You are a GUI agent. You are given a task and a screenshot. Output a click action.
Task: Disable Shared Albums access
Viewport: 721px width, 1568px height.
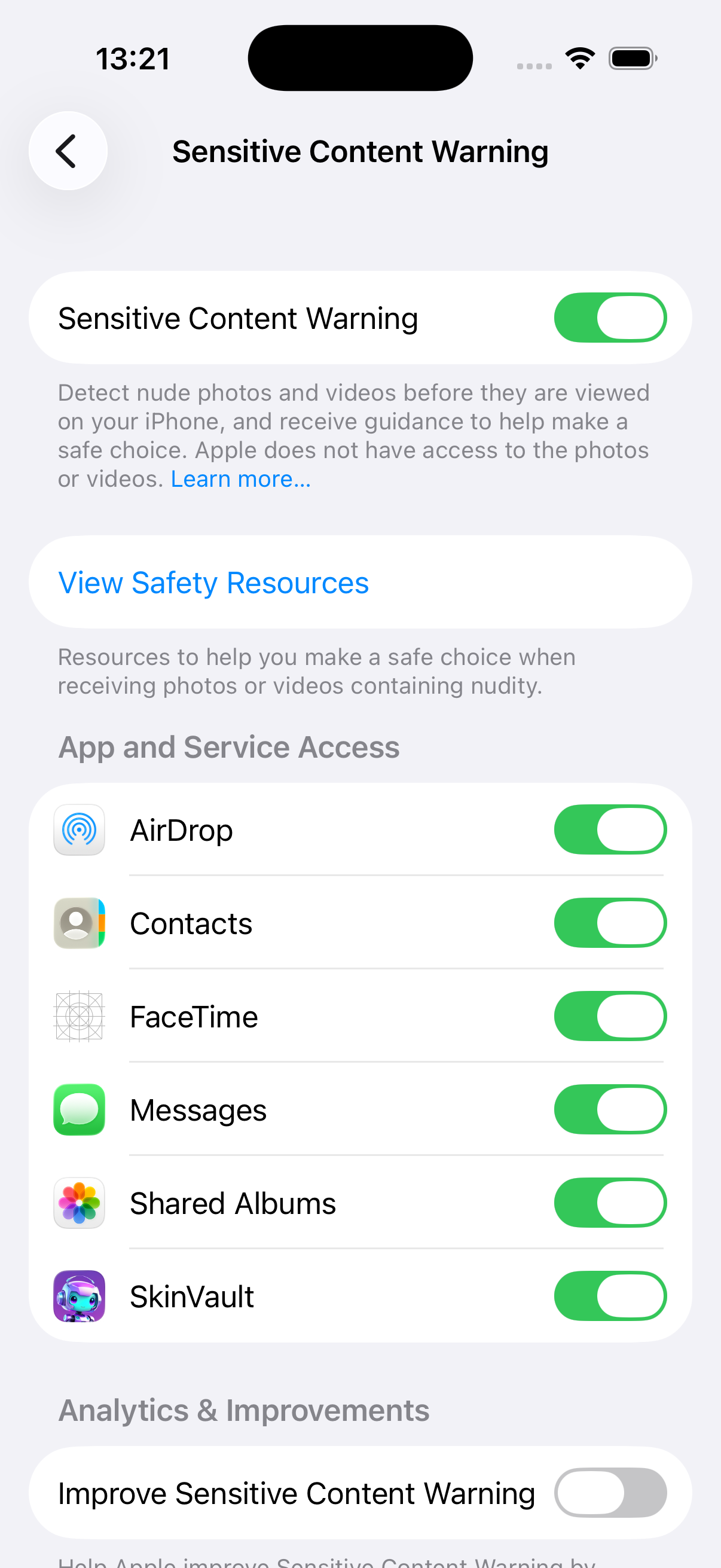click(x=610, y=1202)
